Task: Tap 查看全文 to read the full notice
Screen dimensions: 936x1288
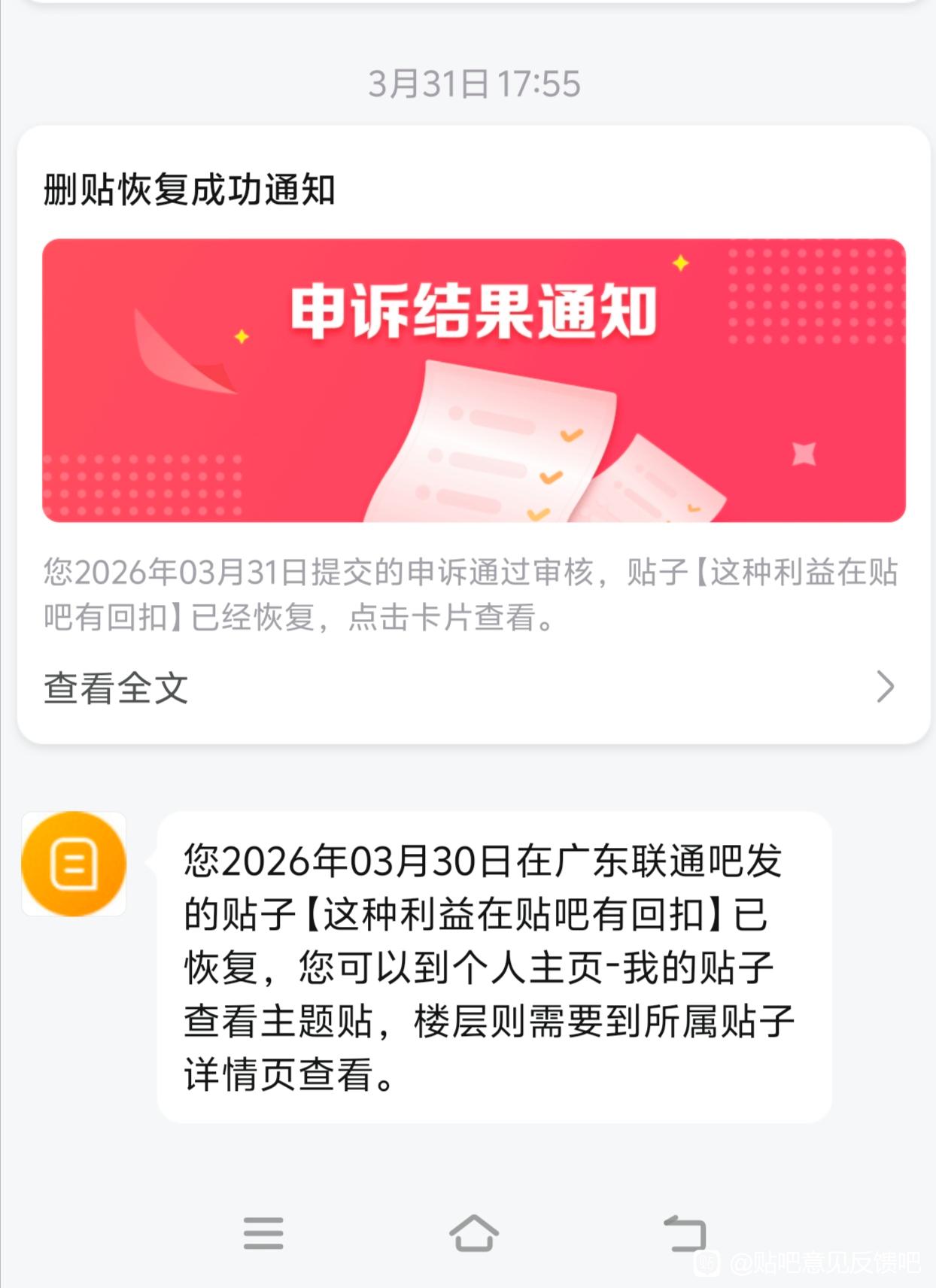Action: [116, 688]
